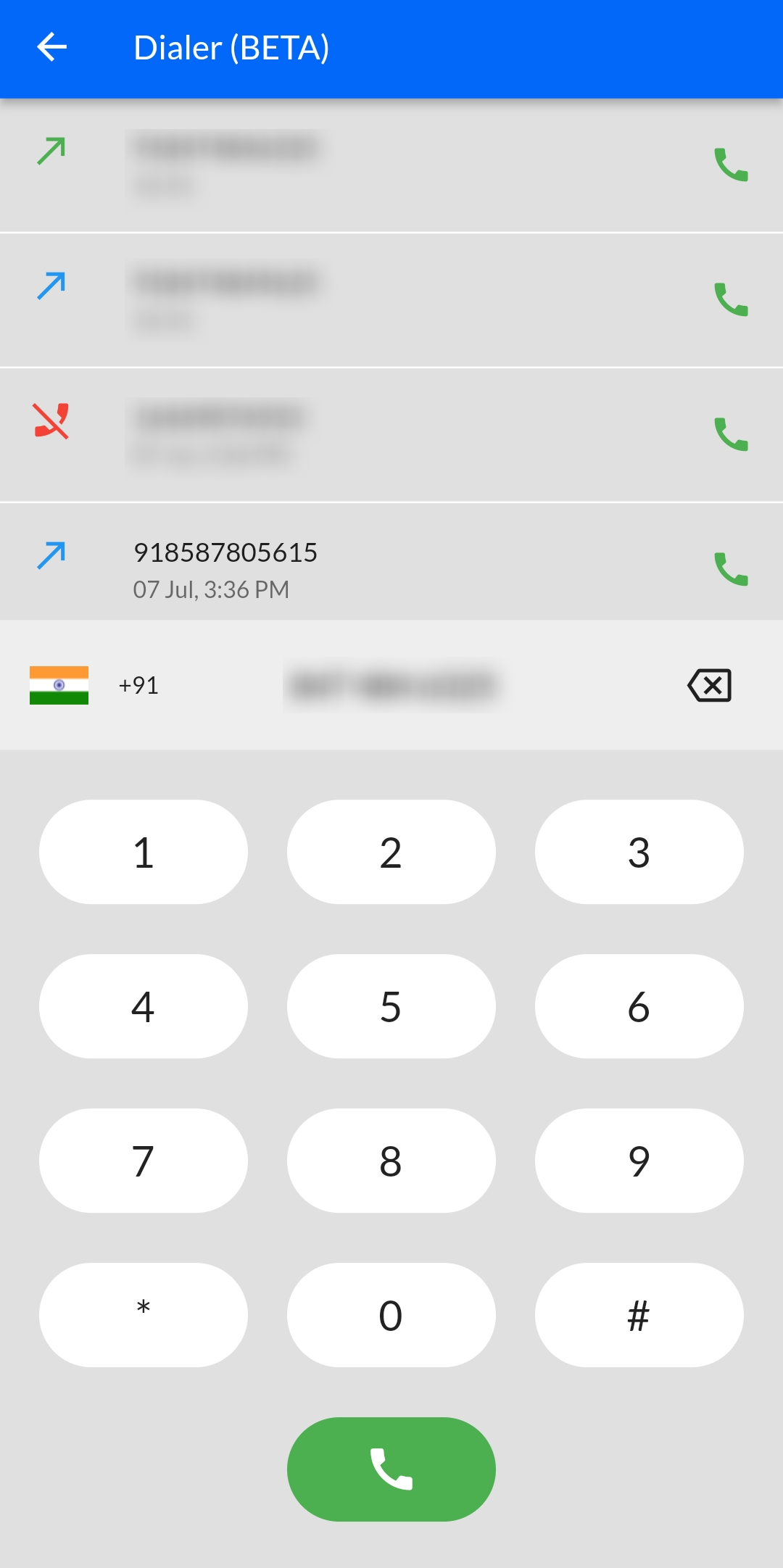The width and height of the screenshot is (783, 1568).
Task: Tap the 9 key
Action: pyautogui.click(x=639, y=1161)
